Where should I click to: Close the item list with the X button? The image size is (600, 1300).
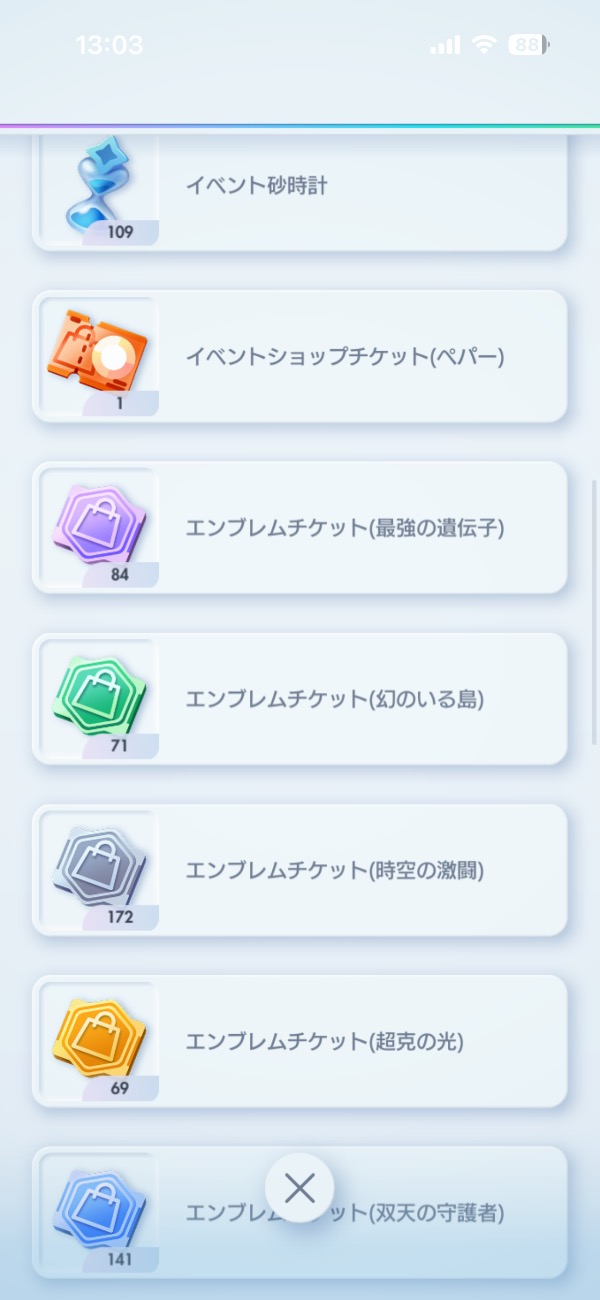(x=299, y=1188)
